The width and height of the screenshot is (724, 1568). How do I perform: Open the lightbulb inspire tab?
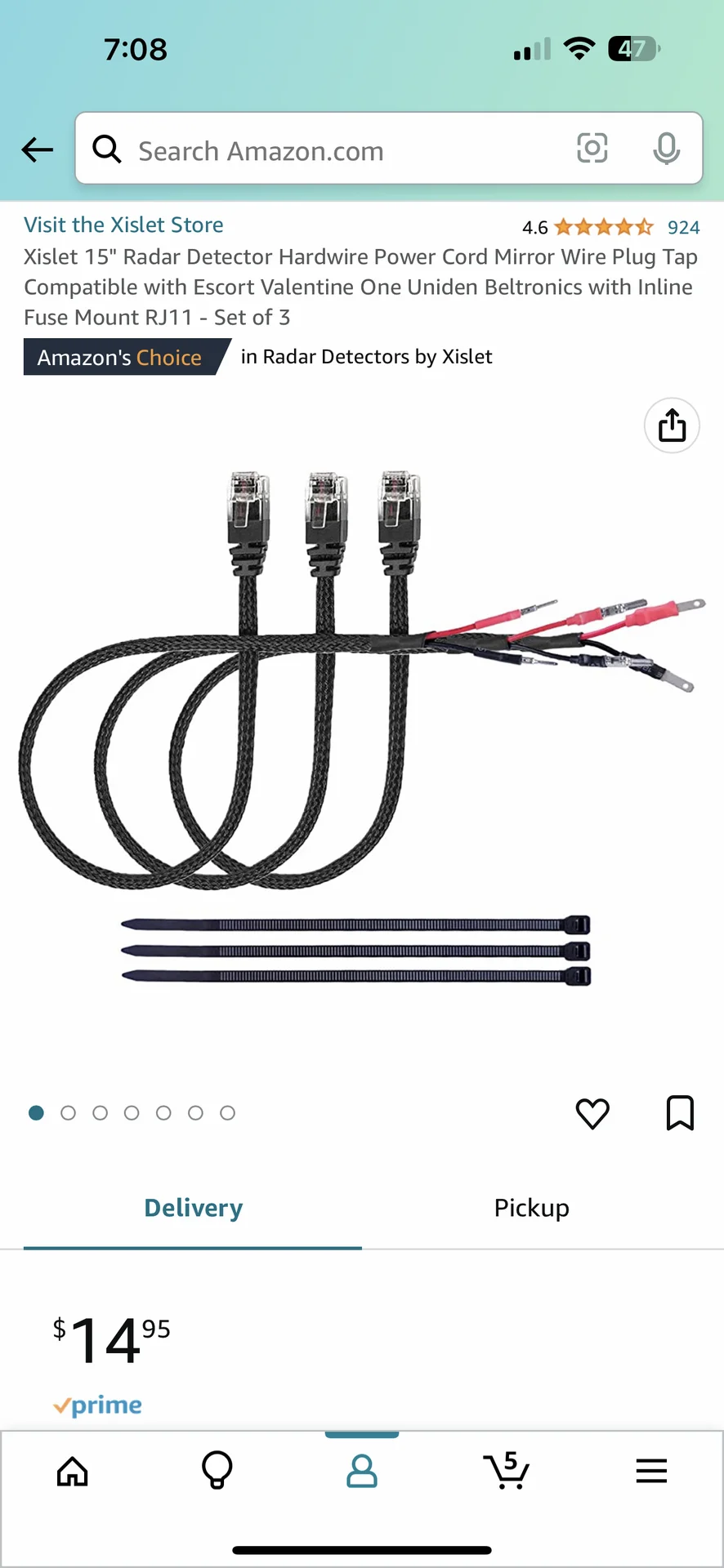(217, 1471)
